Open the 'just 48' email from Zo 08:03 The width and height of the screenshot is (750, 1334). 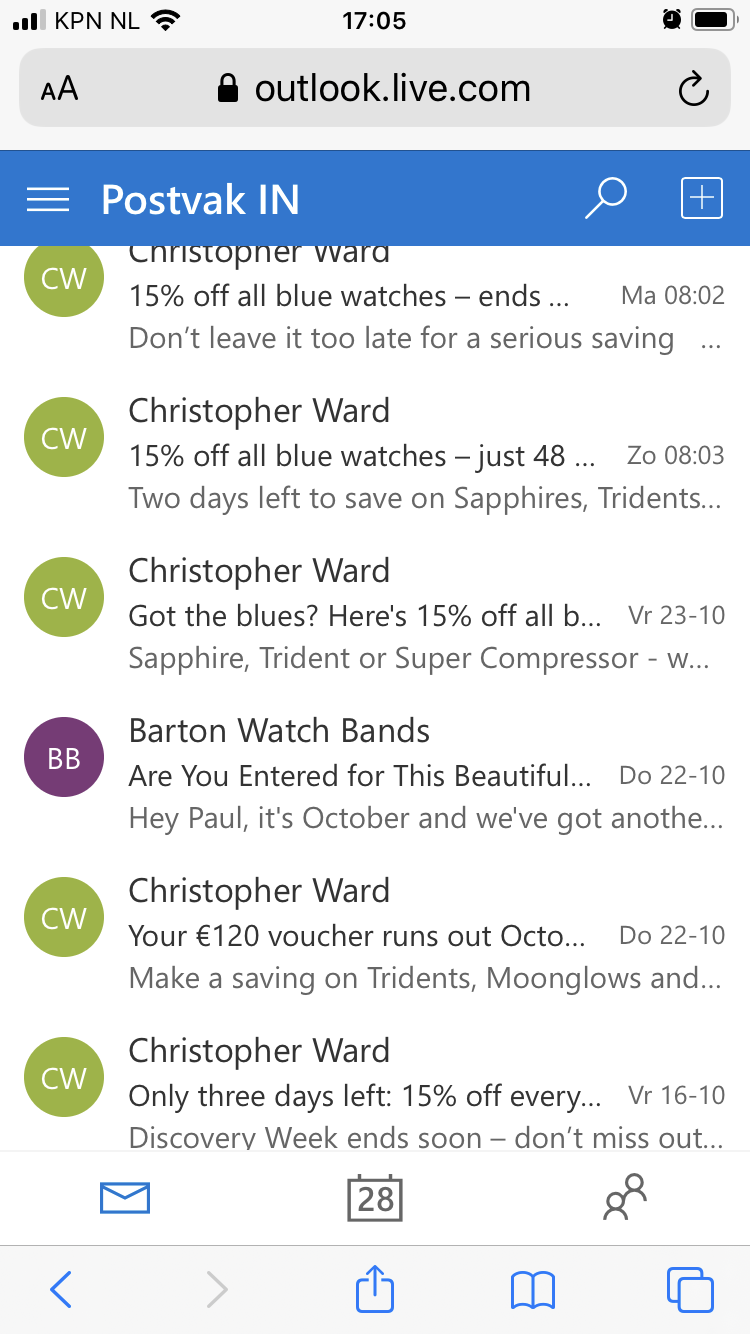pyautogui.click(x=375, y=457)
